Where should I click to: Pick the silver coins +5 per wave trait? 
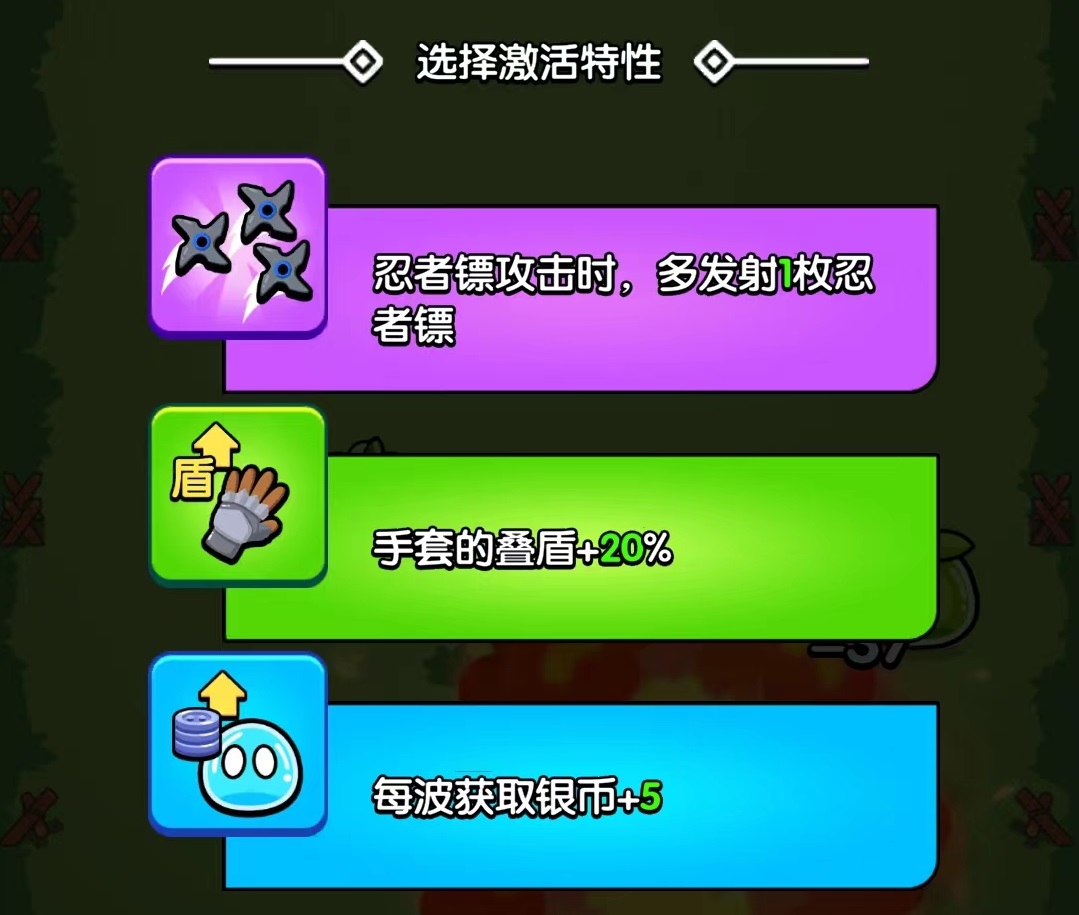tap(580, 796)
